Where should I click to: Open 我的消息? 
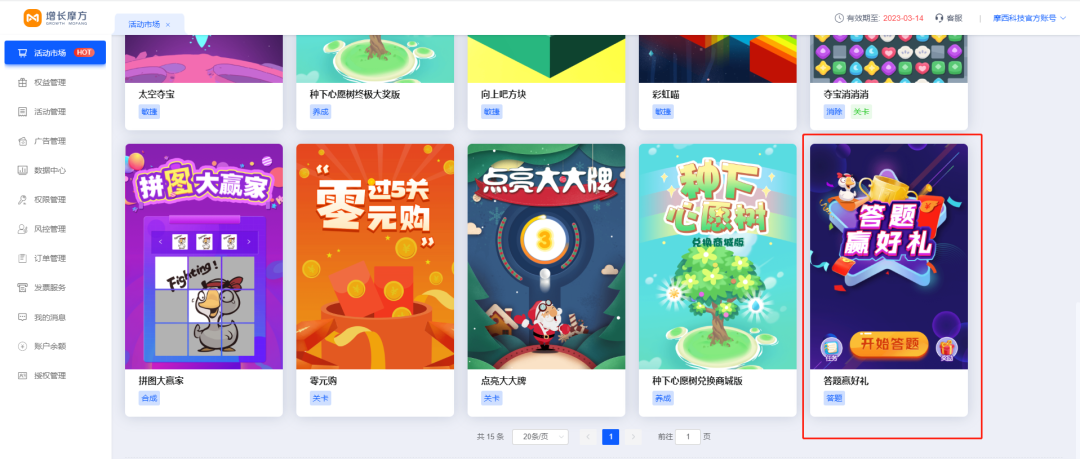point(49,317)
